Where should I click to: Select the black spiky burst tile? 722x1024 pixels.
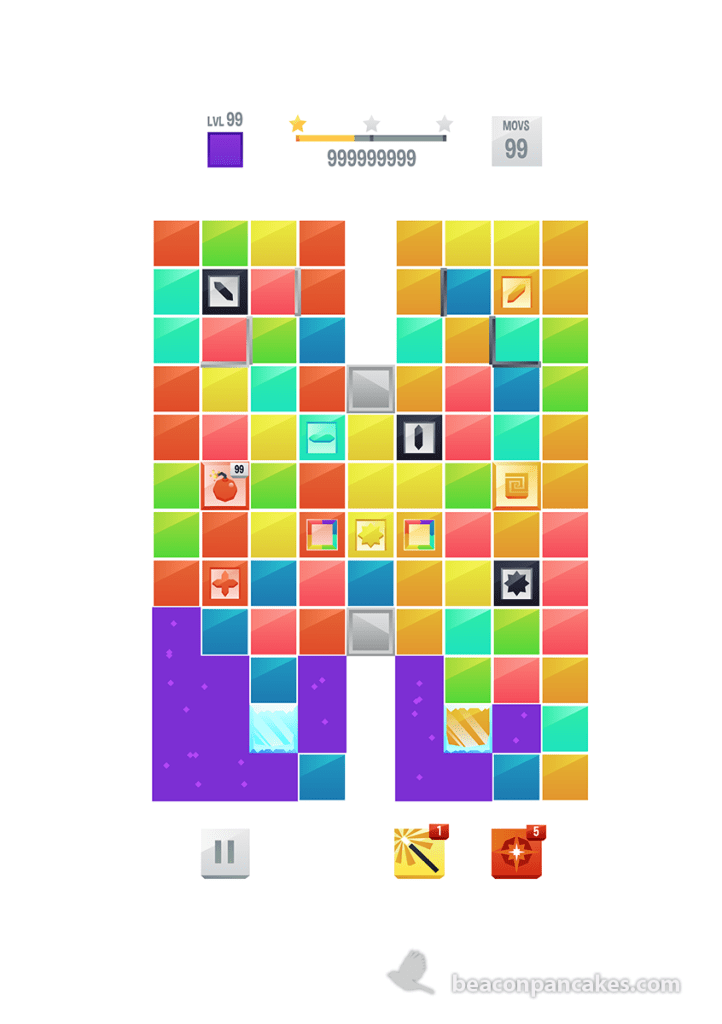(516, 583)
